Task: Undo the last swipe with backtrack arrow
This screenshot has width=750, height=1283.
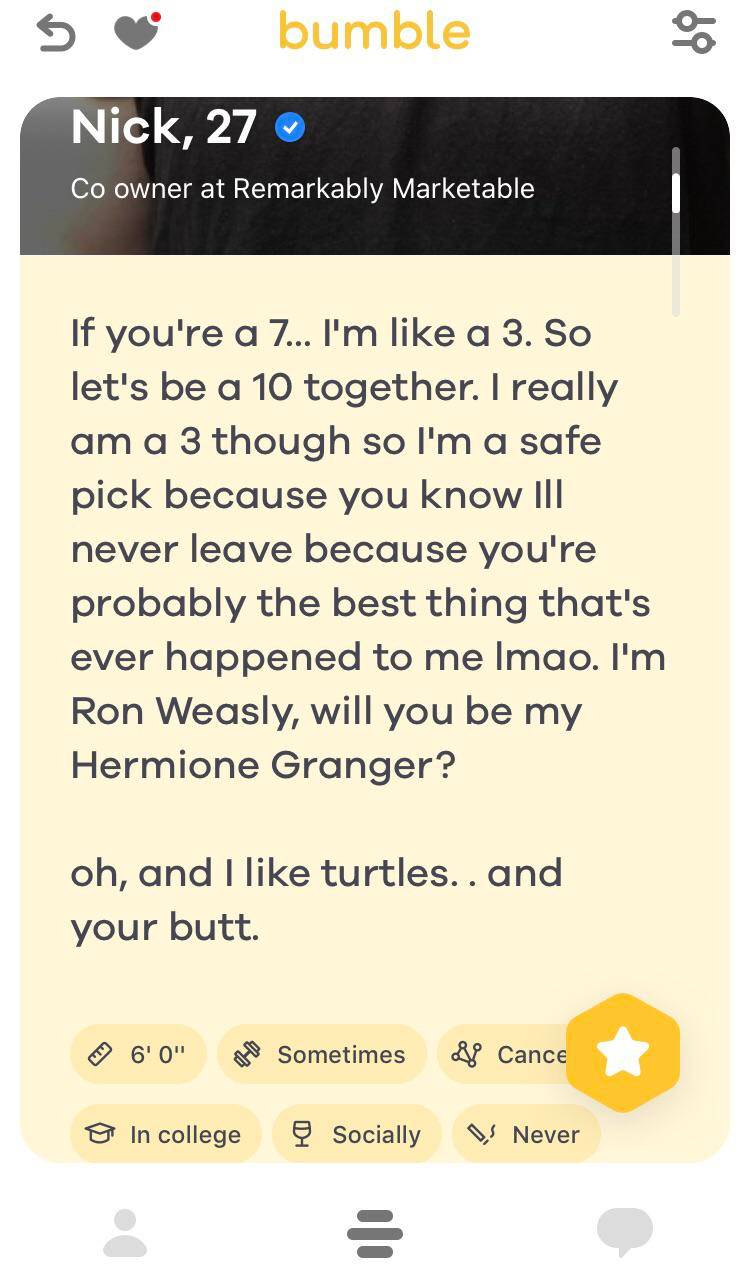Action: pos(56,33)
